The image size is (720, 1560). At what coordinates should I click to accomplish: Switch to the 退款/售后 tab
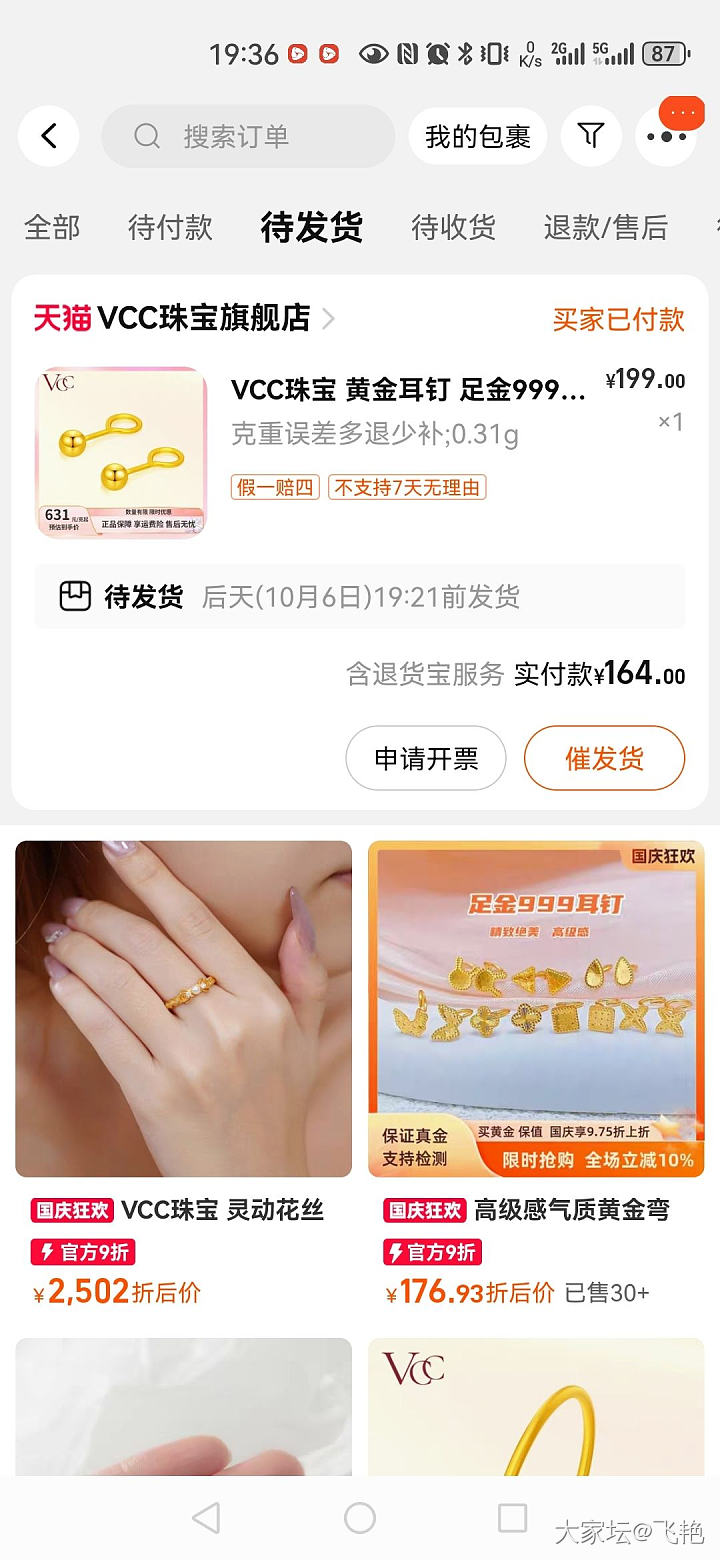[605, 228]
